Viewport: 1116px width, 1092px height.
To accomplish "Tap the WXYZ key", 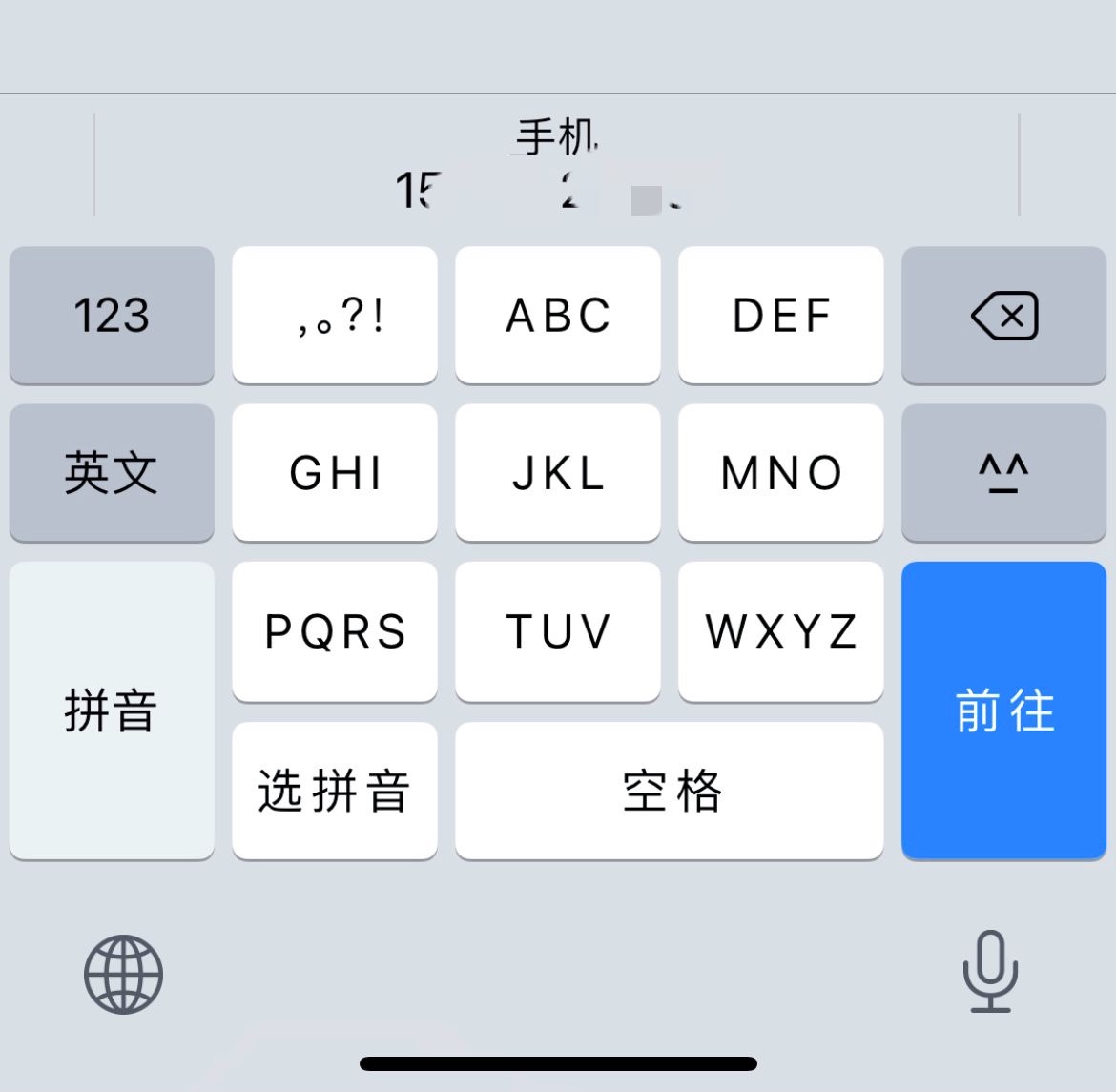I will tap(780, 630).
